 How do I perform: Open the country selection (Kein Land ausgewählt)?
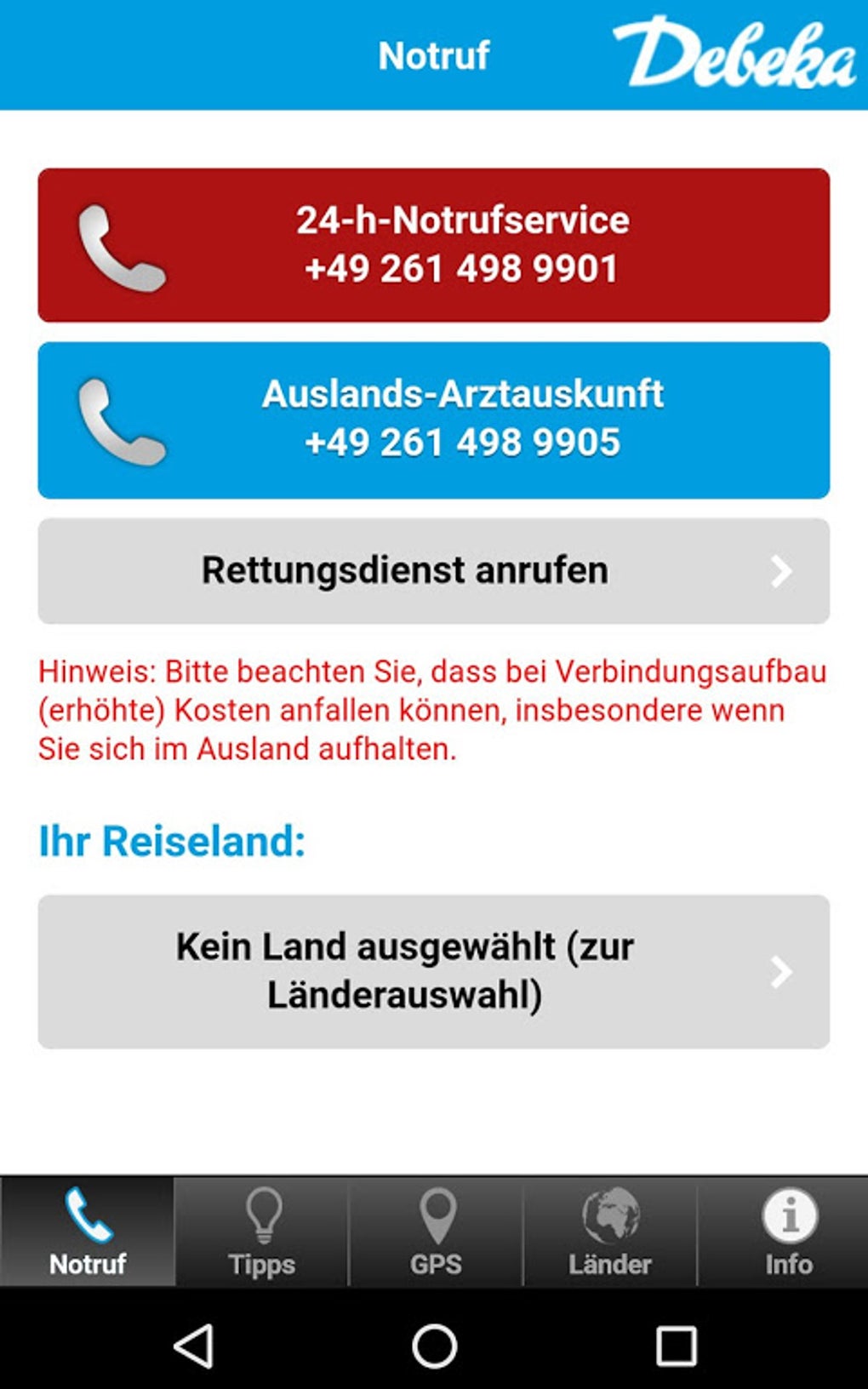click(x=434, y=971)
